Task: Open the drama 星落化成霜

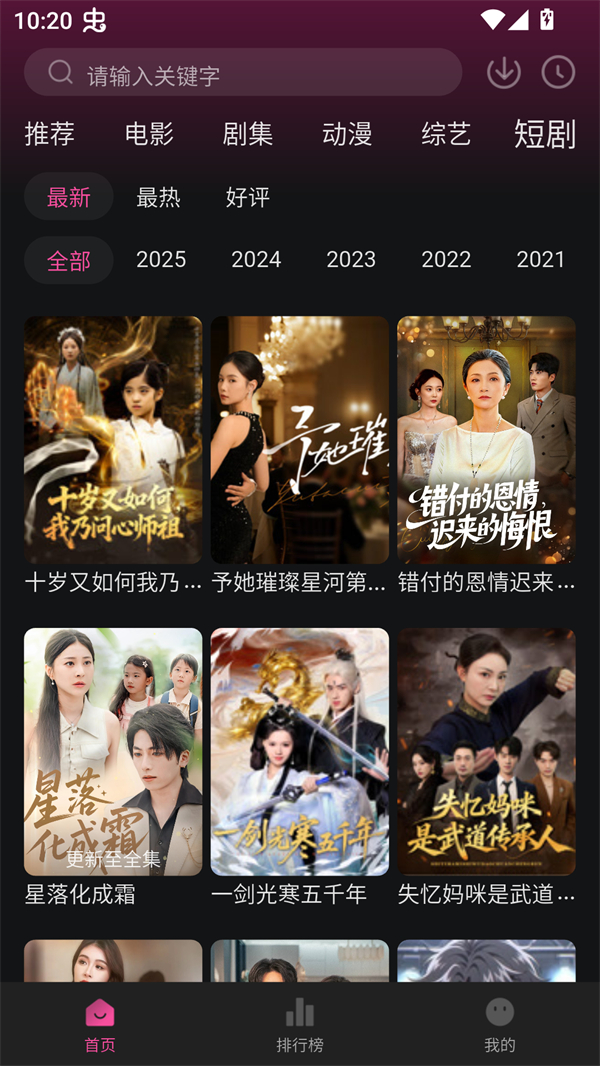Action: coord(113,752)
